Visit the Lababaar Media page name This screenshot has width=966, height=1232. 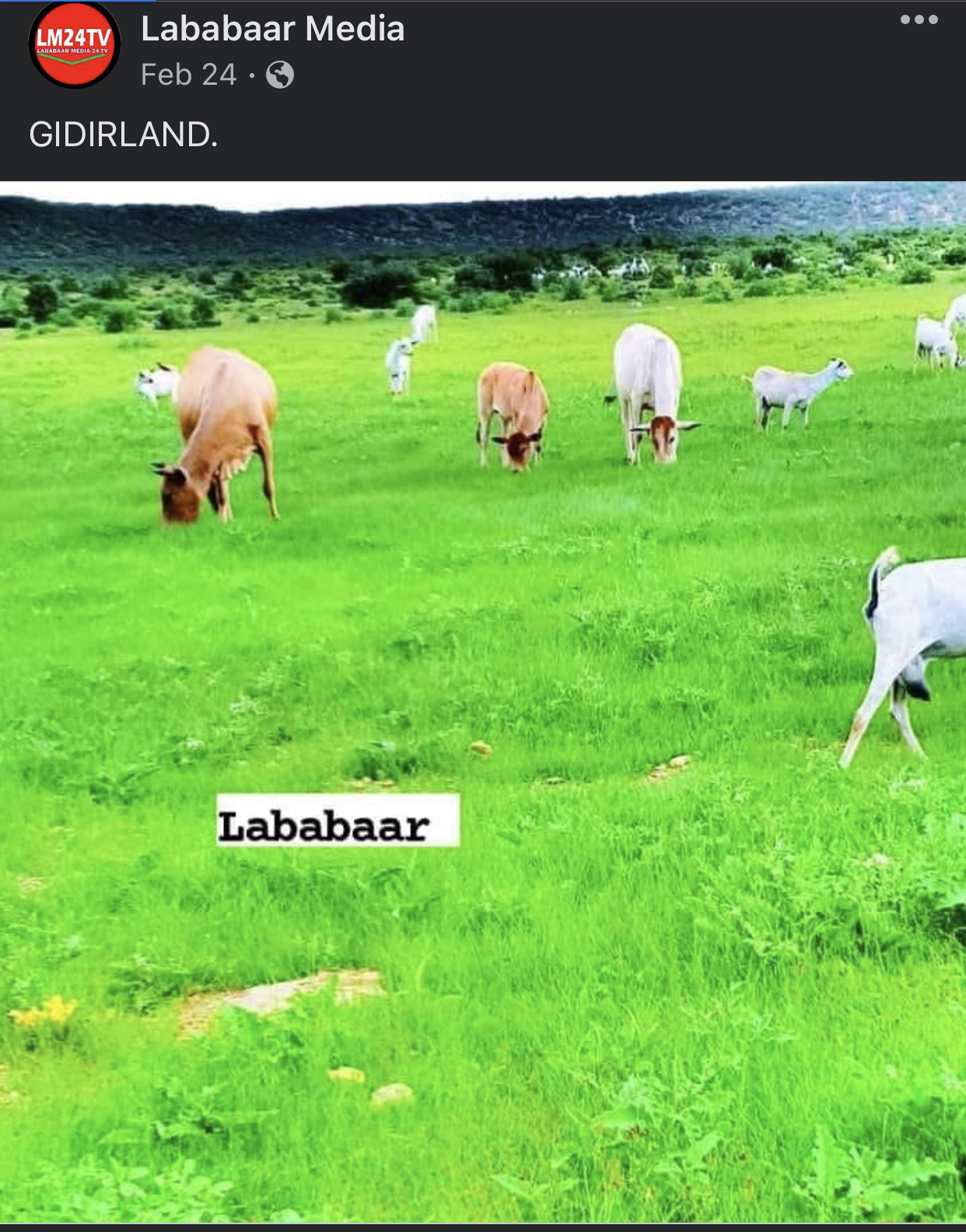coord(272,29)
